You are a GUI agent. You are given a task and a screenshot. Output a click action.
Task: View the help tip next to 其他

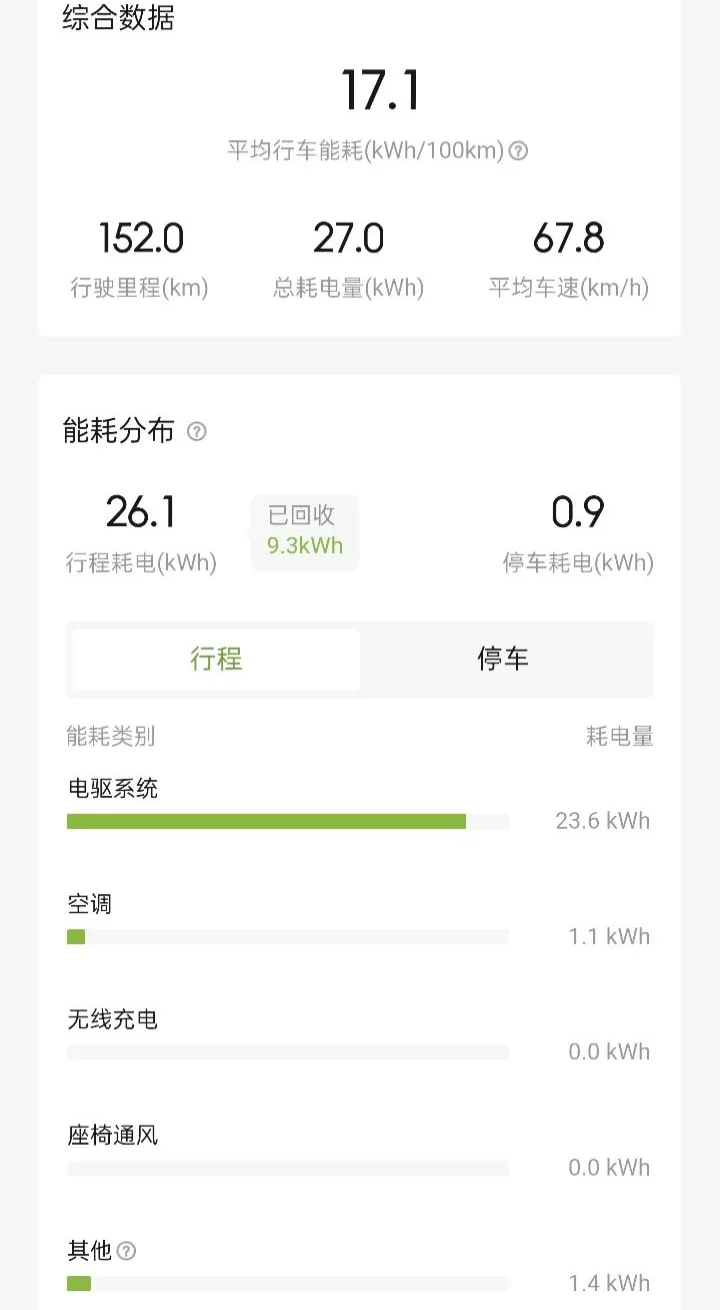pos(126,1251)
